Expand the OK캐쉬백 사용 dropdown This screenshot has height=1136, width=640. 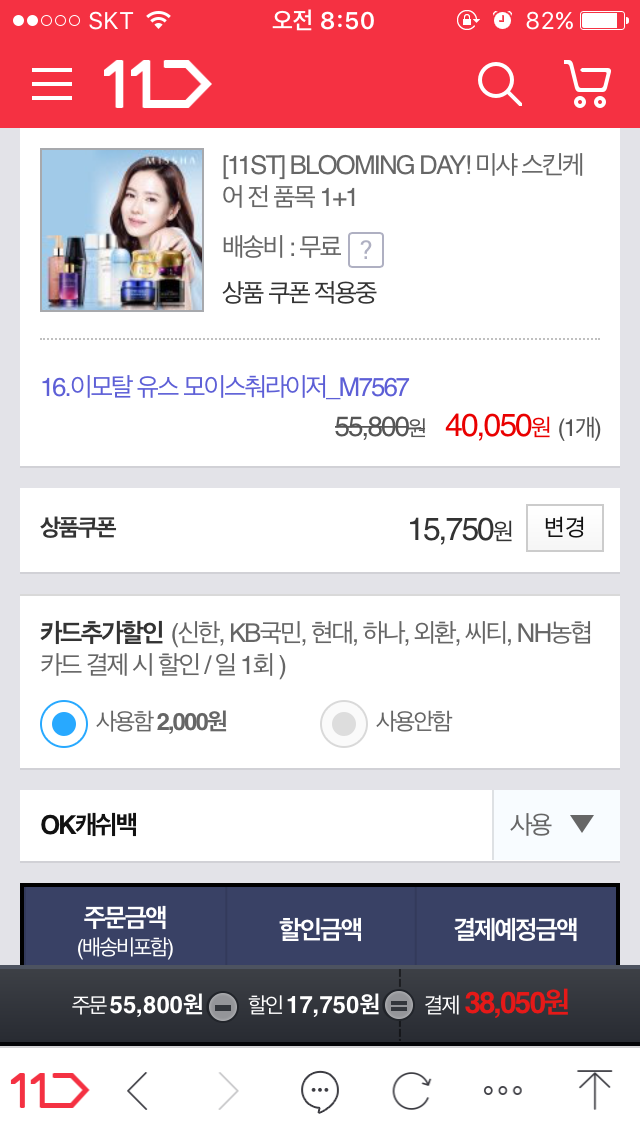[x=554, y=825]
